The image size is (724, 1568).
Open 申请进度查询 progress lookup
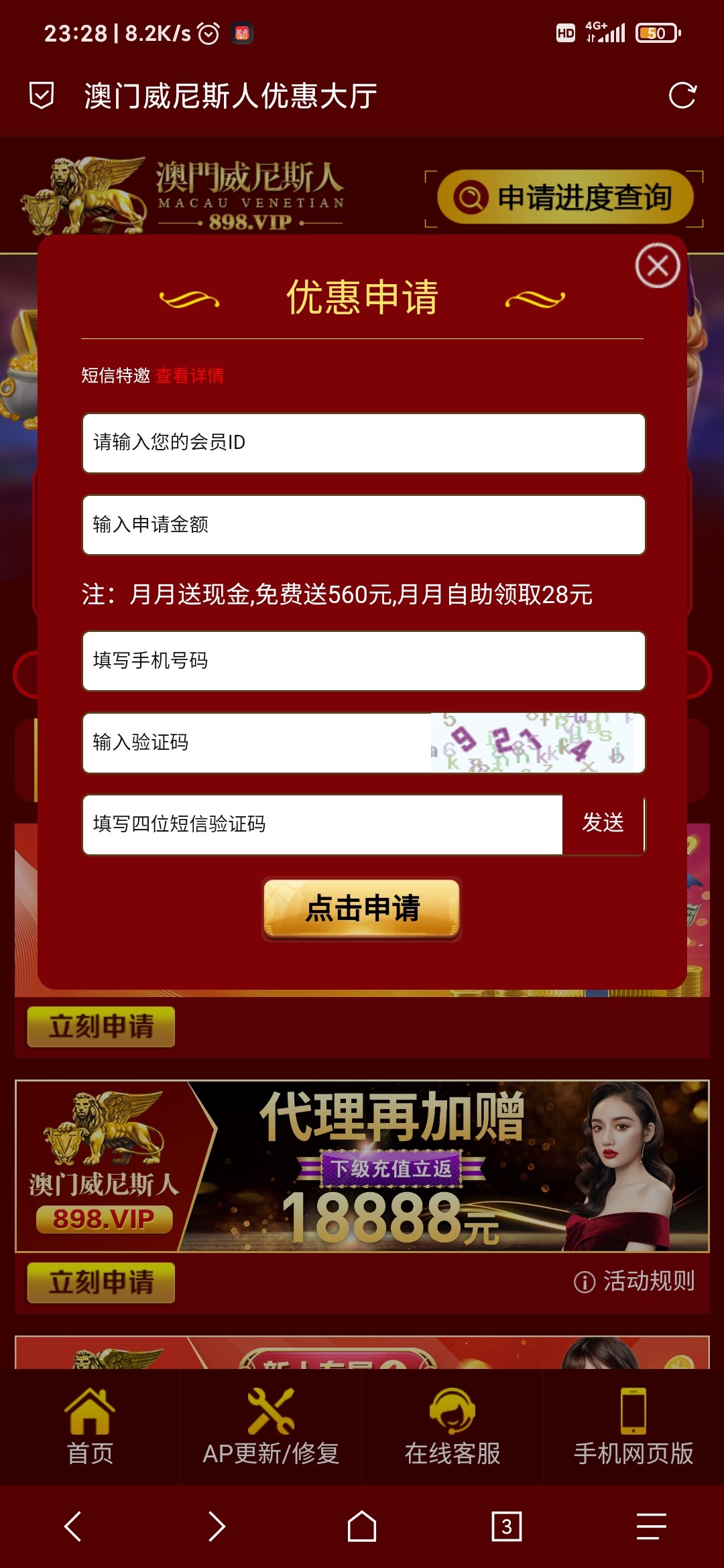point(565,198)
